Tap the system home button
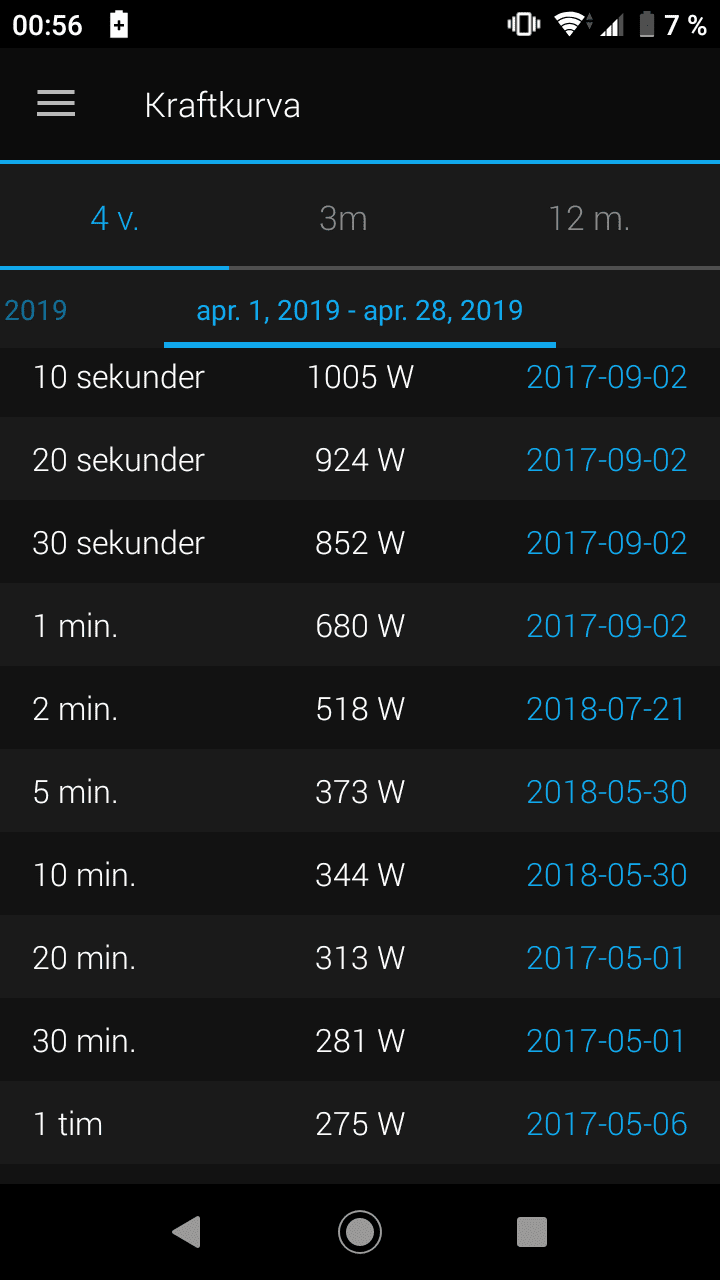 point(360,1232)
